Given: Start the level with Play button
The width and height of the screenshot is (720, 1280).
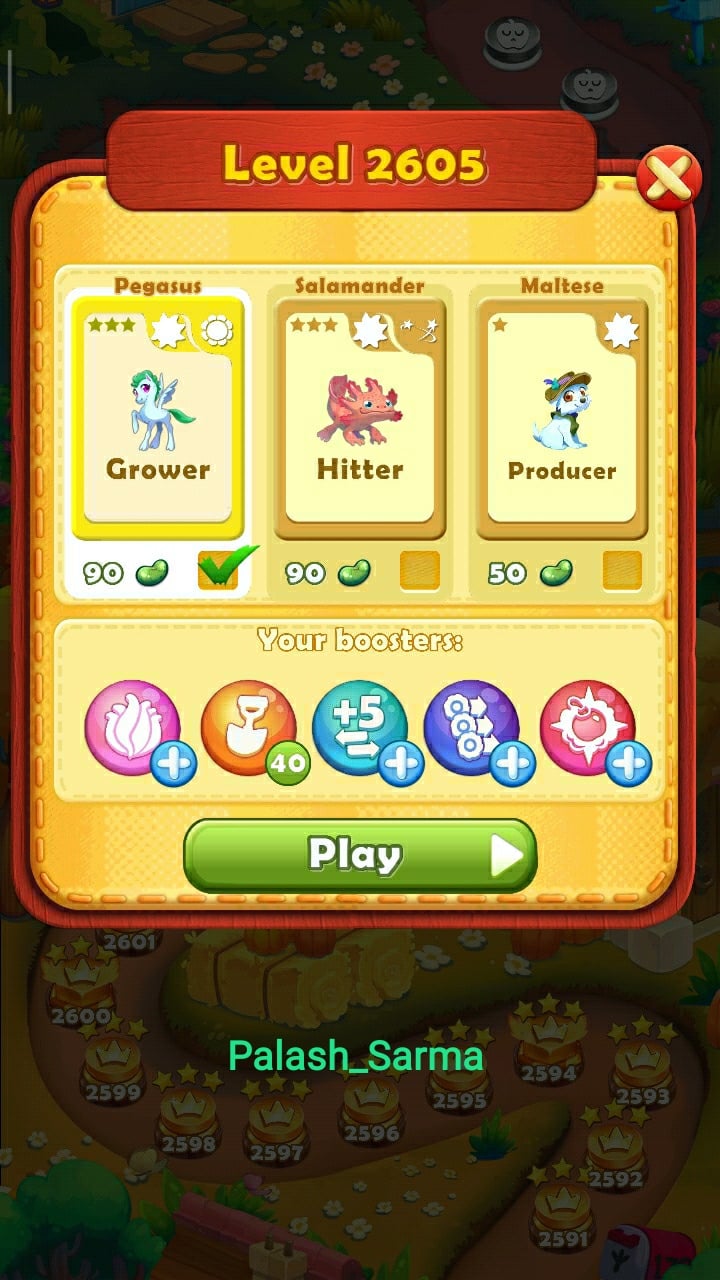Looking at the screenshot, I should pos(360,856).
